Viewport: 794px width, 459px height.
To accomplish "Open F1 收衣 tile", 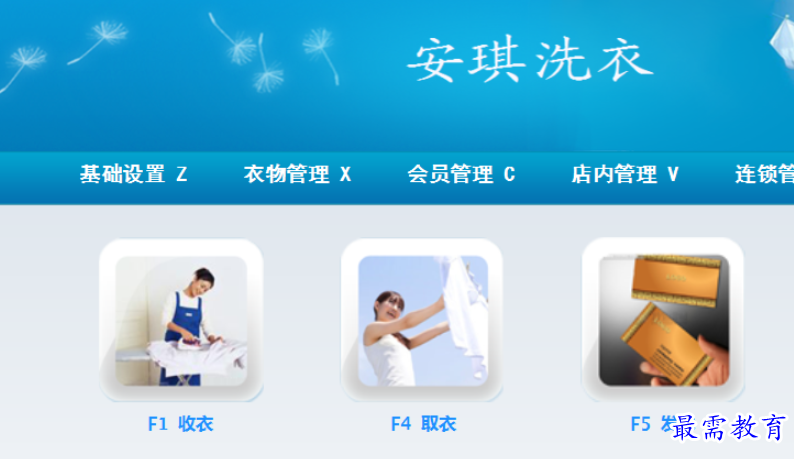I will 181,321.
